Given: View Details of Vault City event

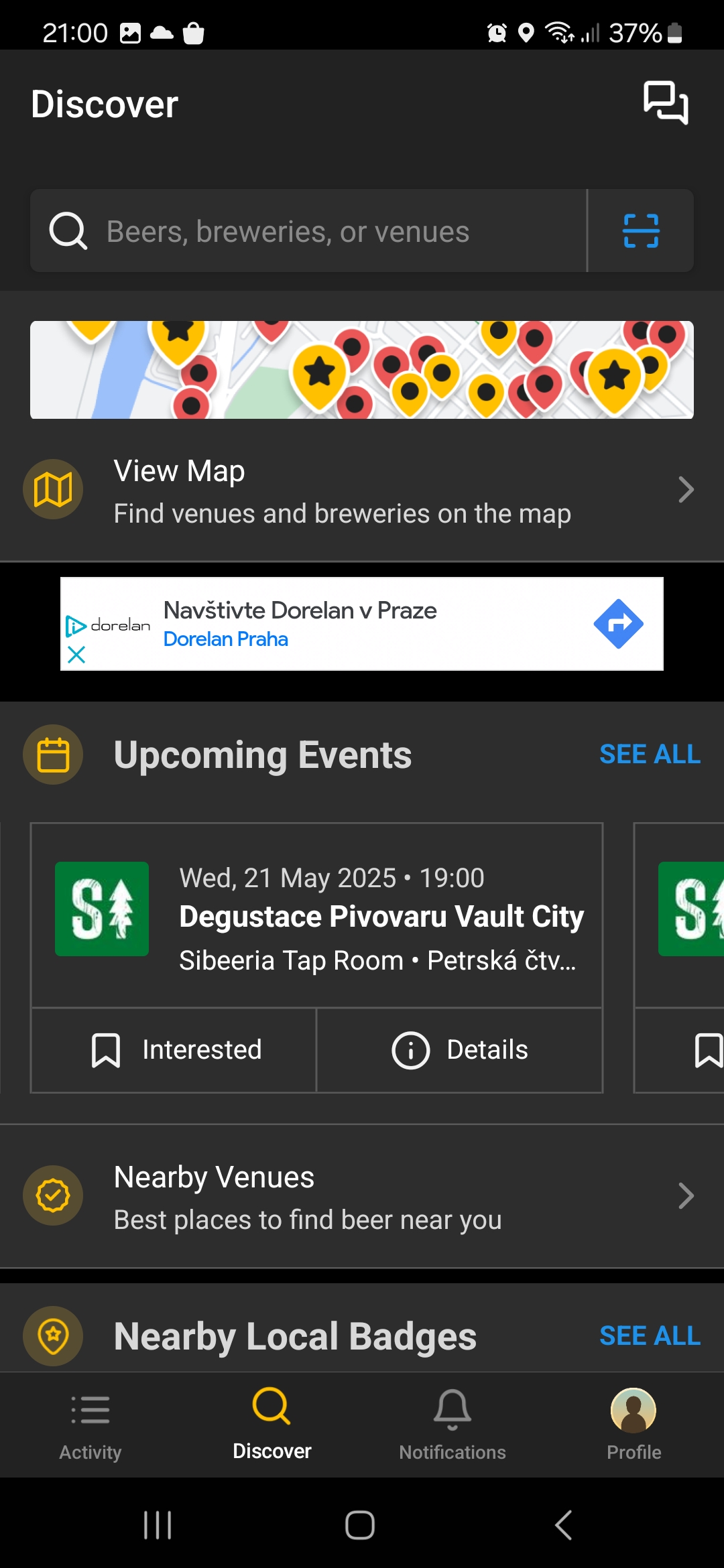Looking at the screenshot, I should point(460,1050).
